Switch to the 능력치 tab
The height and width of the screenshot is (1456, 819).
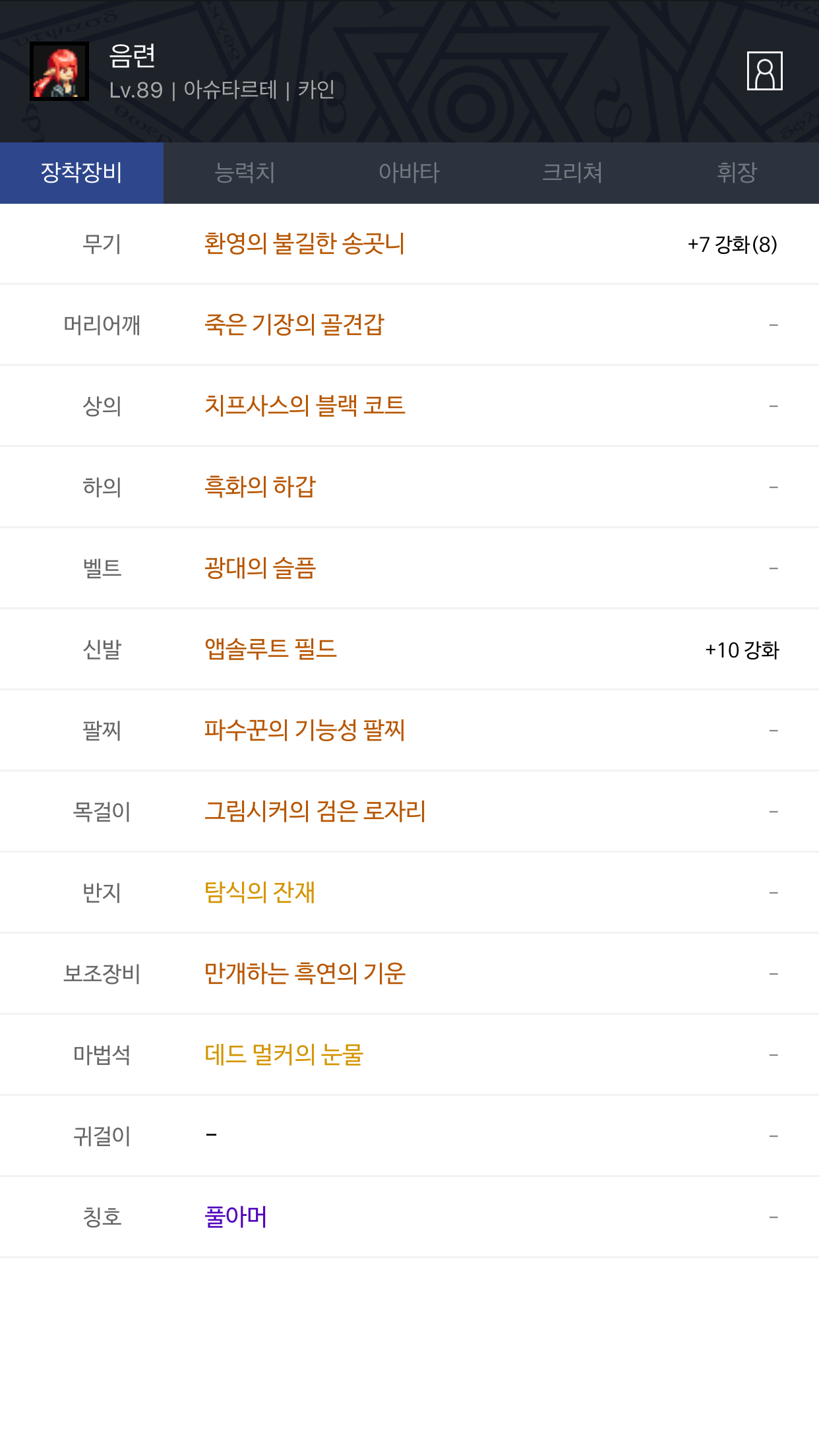[x=245, y=173]
